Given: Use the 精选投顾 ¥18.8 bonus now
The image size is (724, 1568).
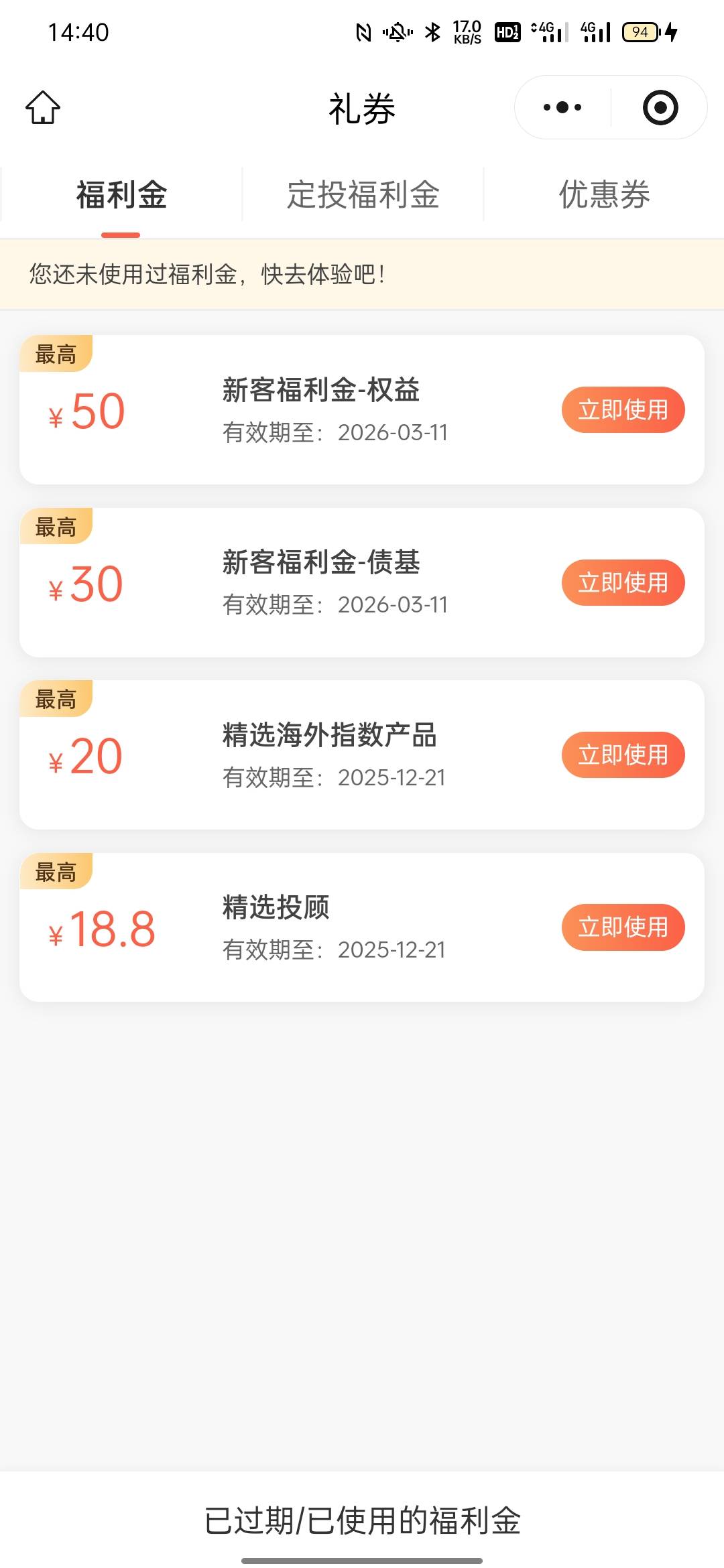Looking at the screenshot, I should point(623,927).
